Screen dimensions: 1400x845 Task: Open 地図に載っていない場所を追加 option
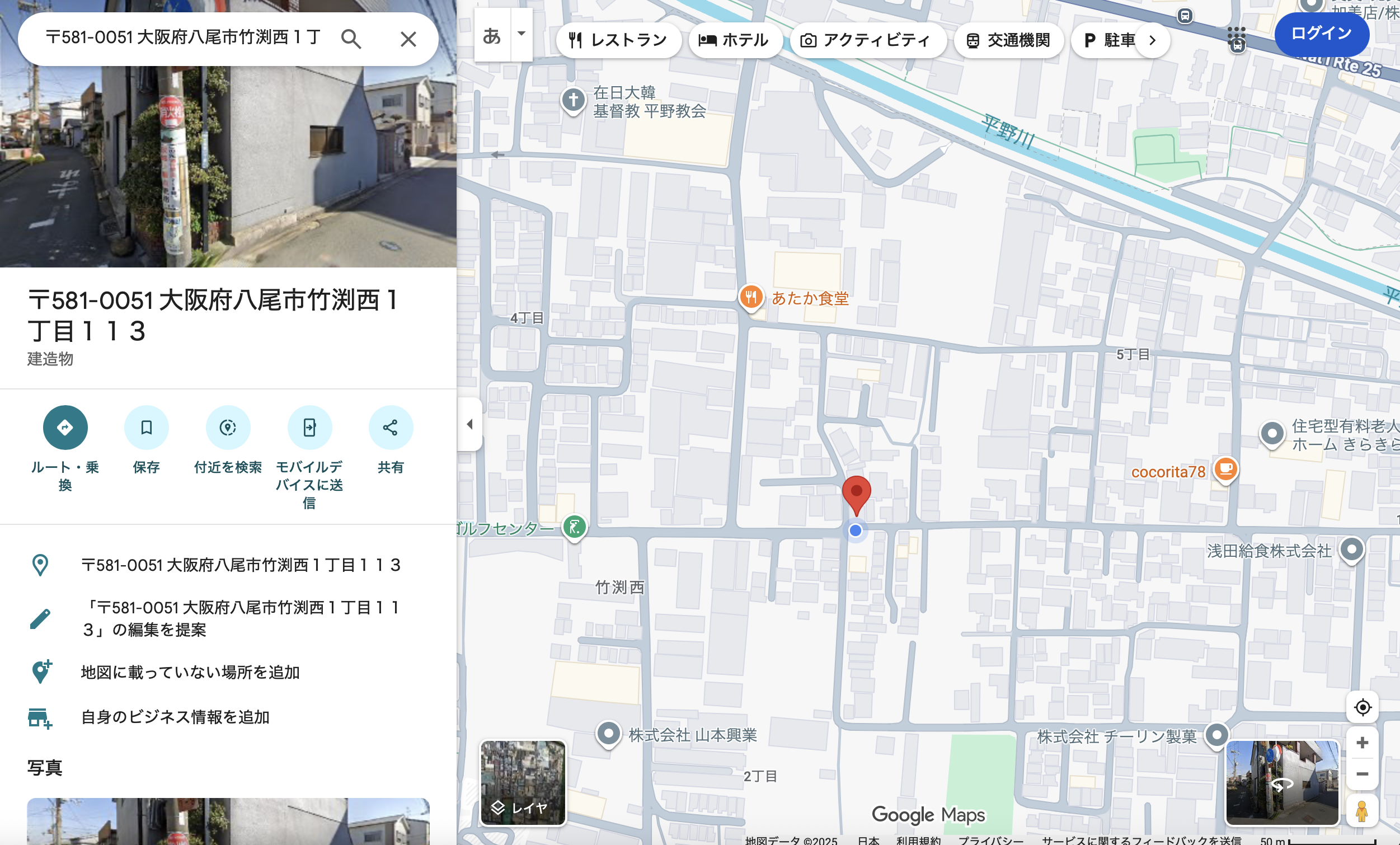[190, 672]
